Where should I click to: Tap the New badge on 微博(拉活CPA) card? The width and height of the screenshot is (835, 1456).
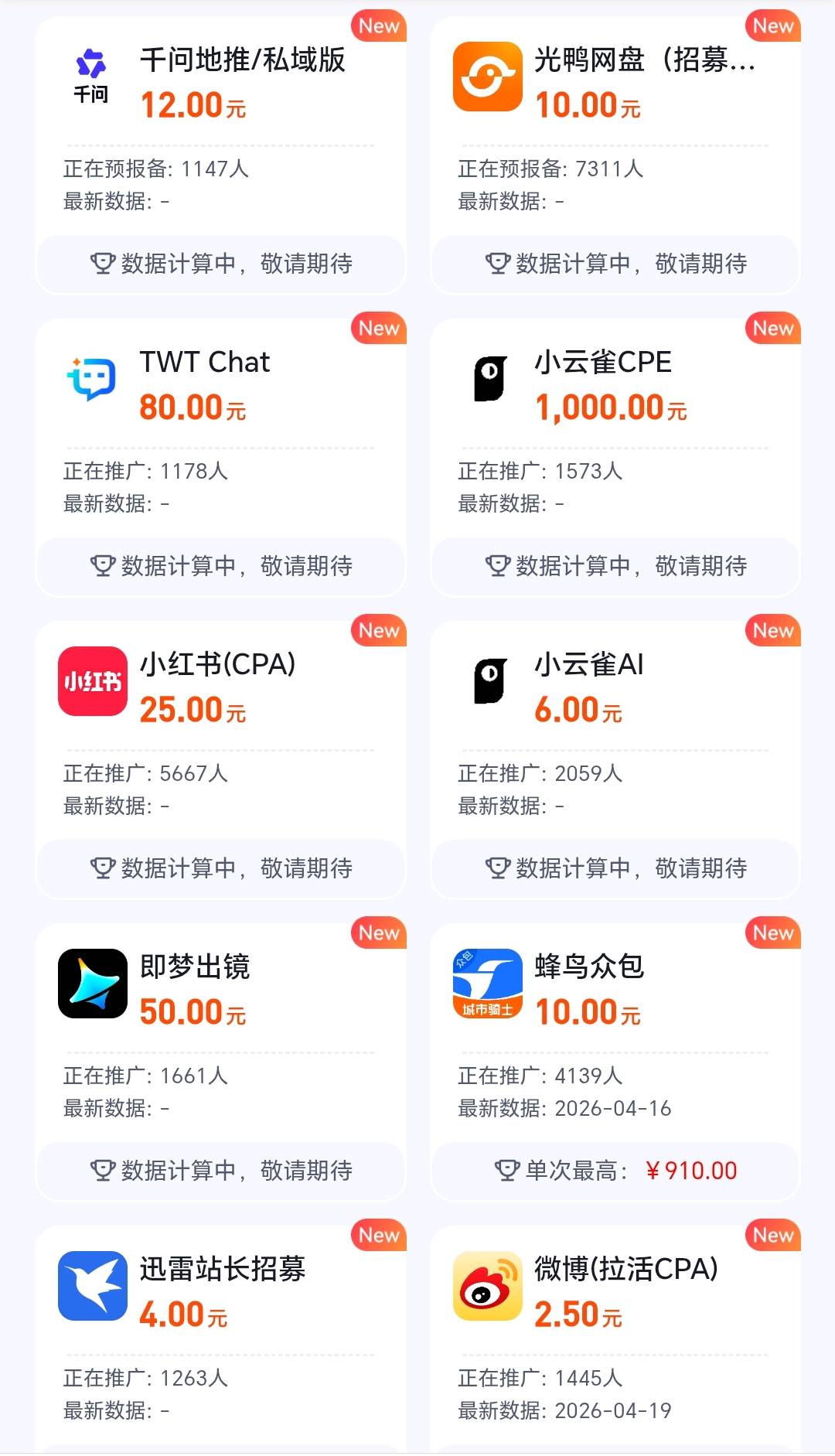pyautogui.click(x=773, y=1235)
